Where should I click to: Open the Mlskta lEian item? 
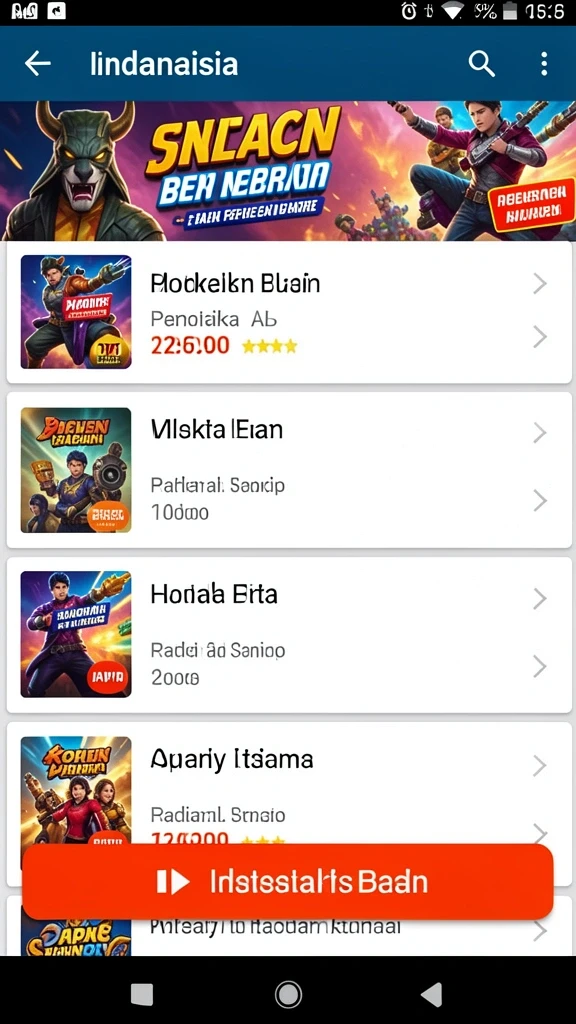click(x=289, y=470)
